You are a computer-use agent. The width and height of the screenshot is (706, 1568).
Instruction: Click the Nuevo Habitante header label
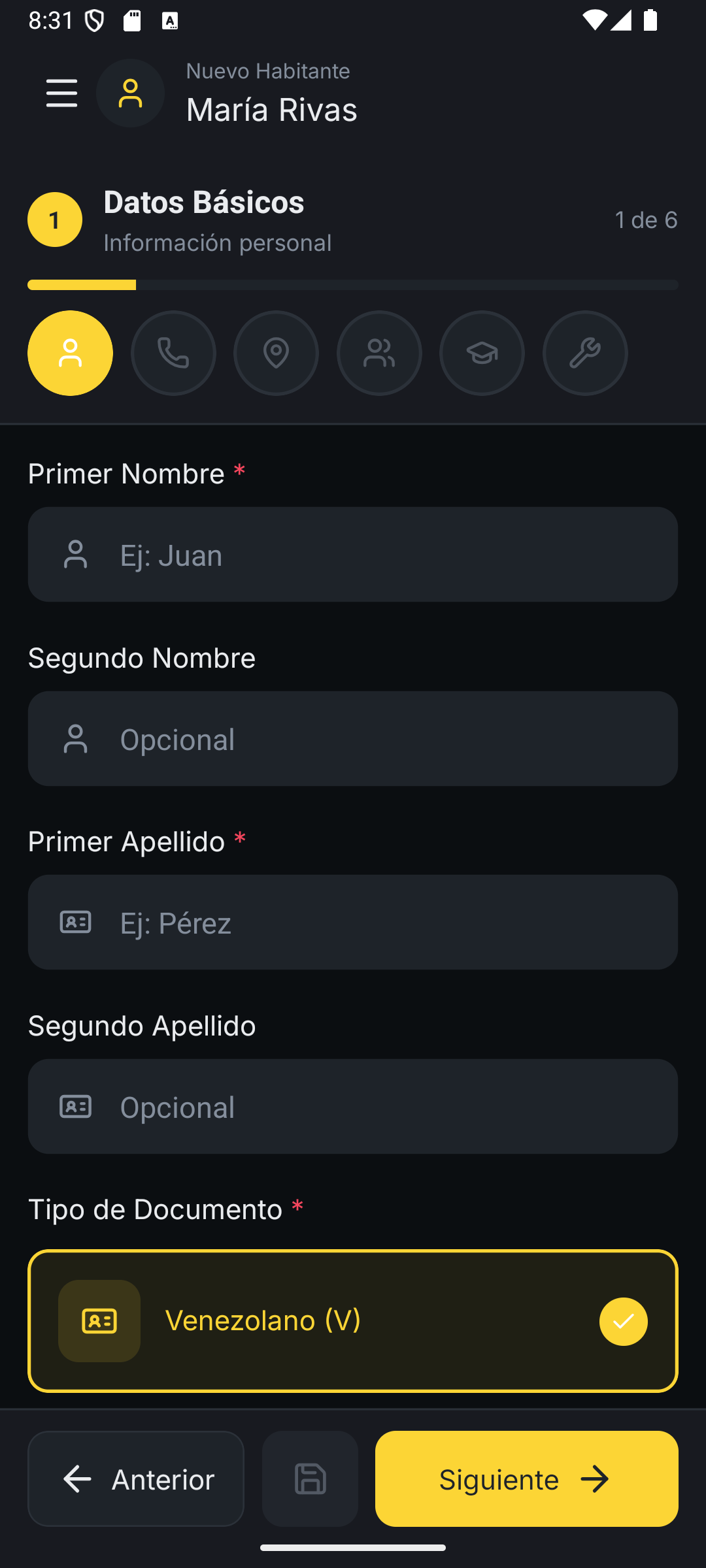point(268,71)
